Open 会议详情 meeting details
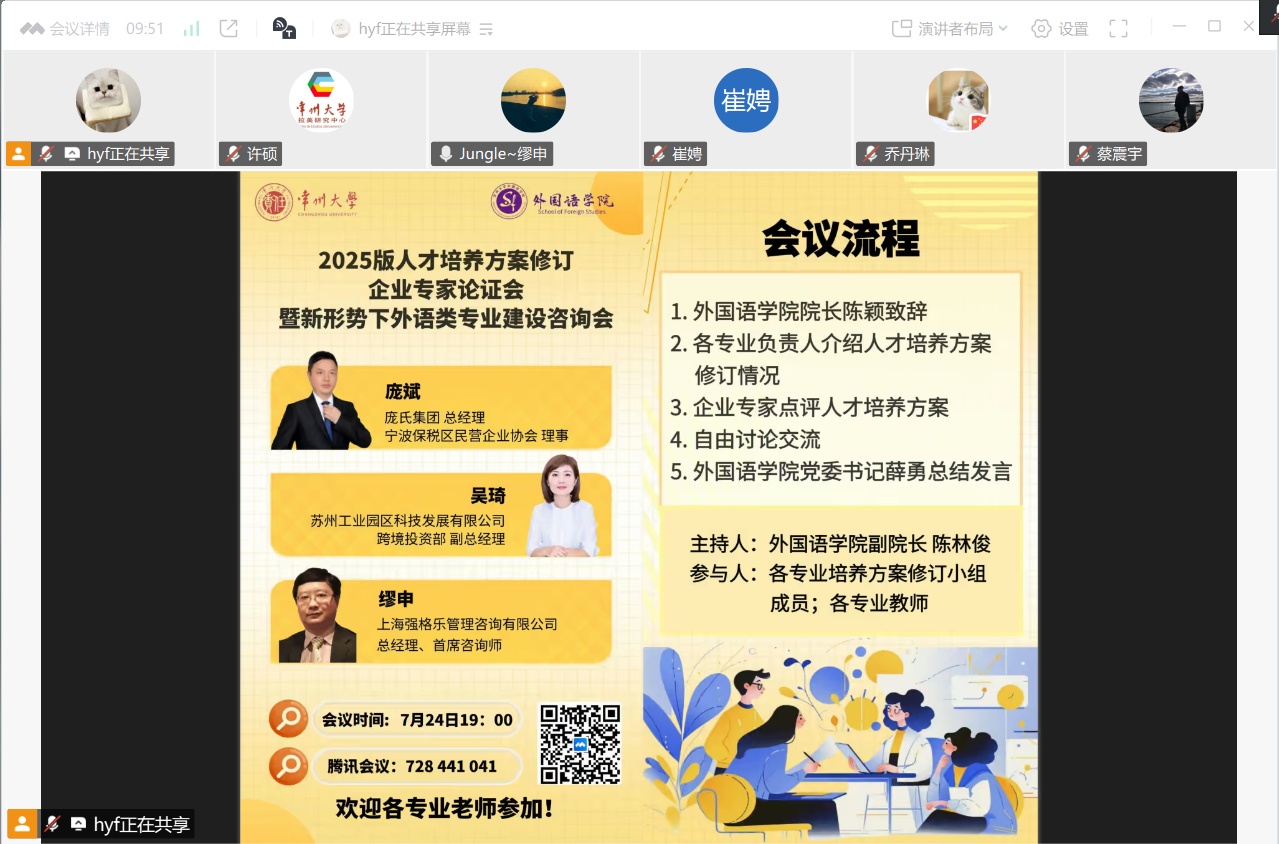Viewport: 1279px width, 844px height. 66,29
